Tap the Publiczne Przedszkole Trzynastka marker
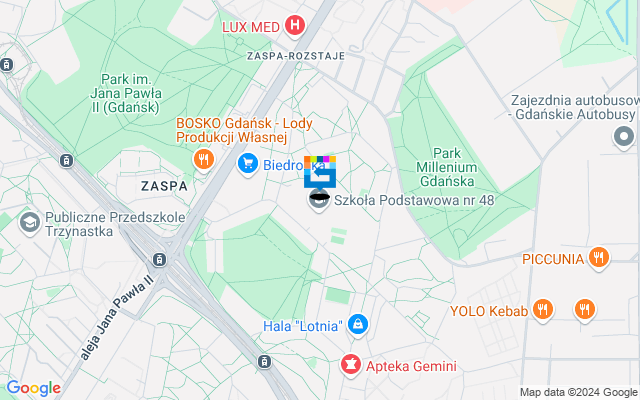The height and width of the screenshot is (400, 640). click(x=29, y=220)
